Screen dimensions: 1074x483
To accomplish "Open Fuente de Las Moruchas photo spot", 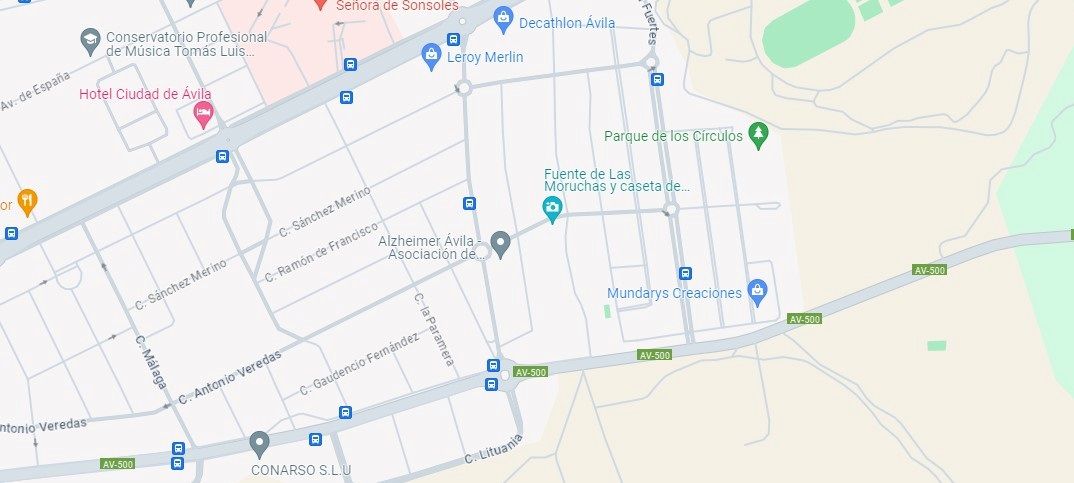I will tap(551, 209).
